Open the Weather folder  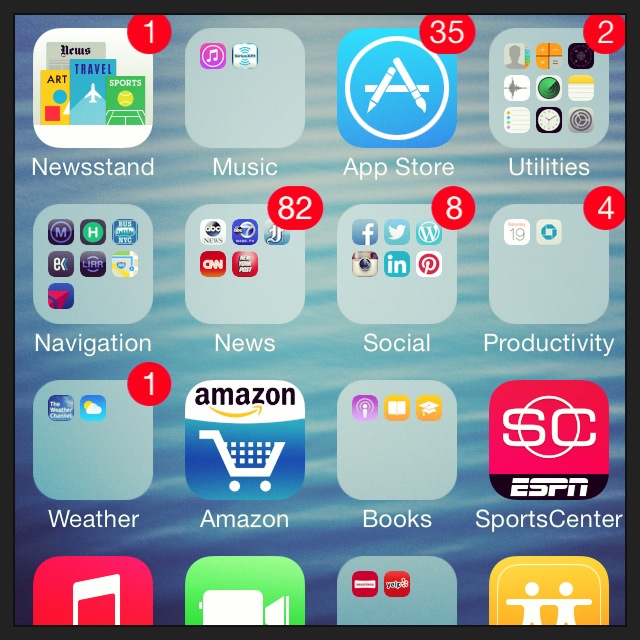click(x=93, y=440)
